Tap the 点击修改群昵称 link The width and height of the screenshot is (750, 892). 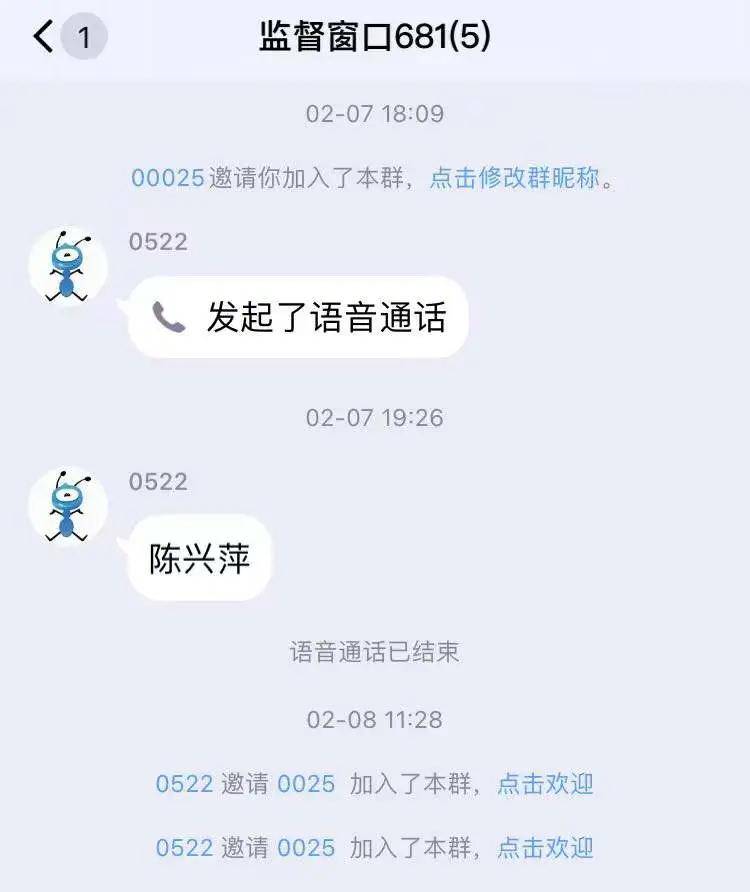pyautogui.click(x=515, y=178)
